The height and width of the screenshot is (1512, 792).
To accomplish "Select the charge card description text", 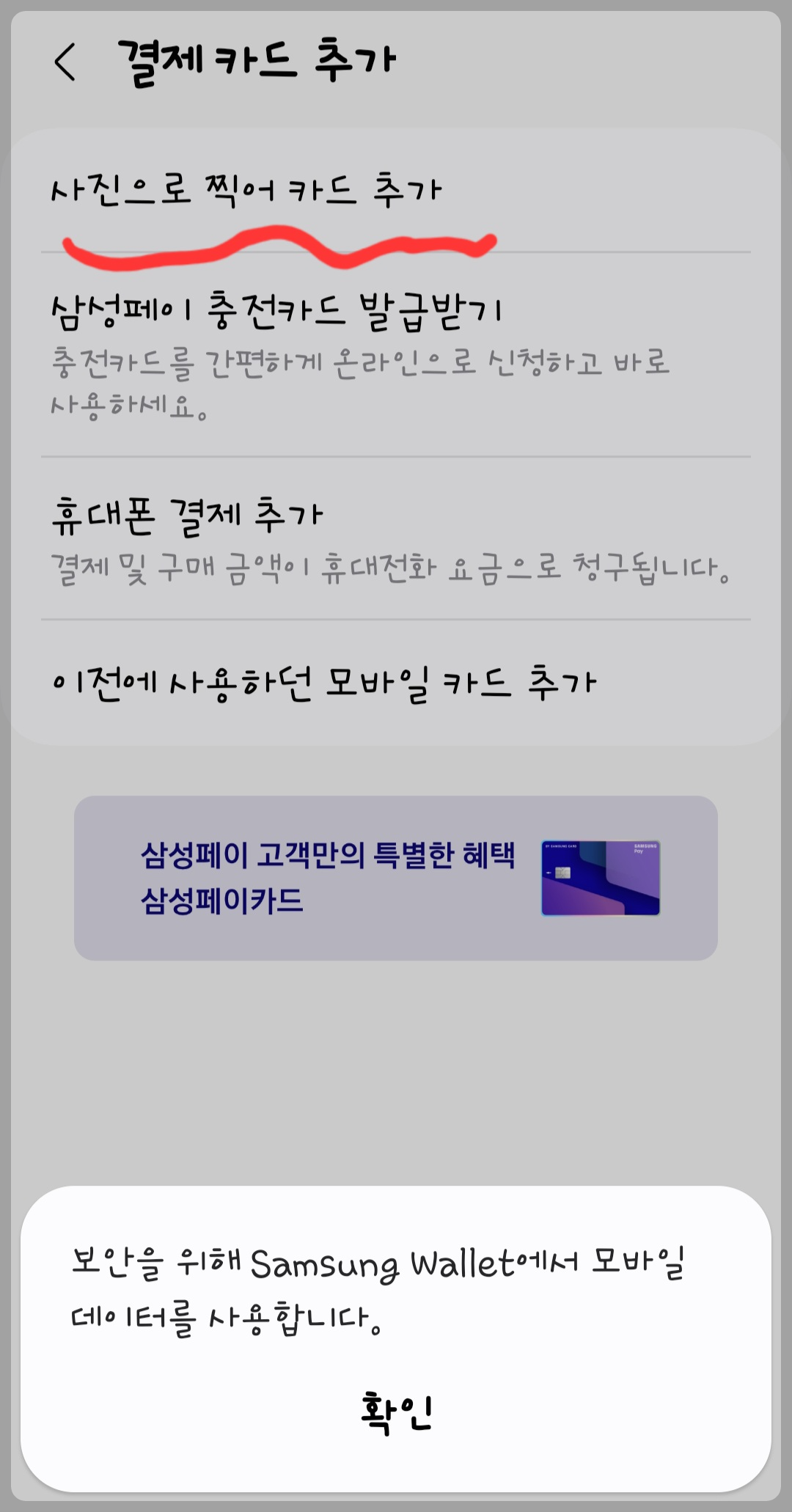I will pos(359,381).
